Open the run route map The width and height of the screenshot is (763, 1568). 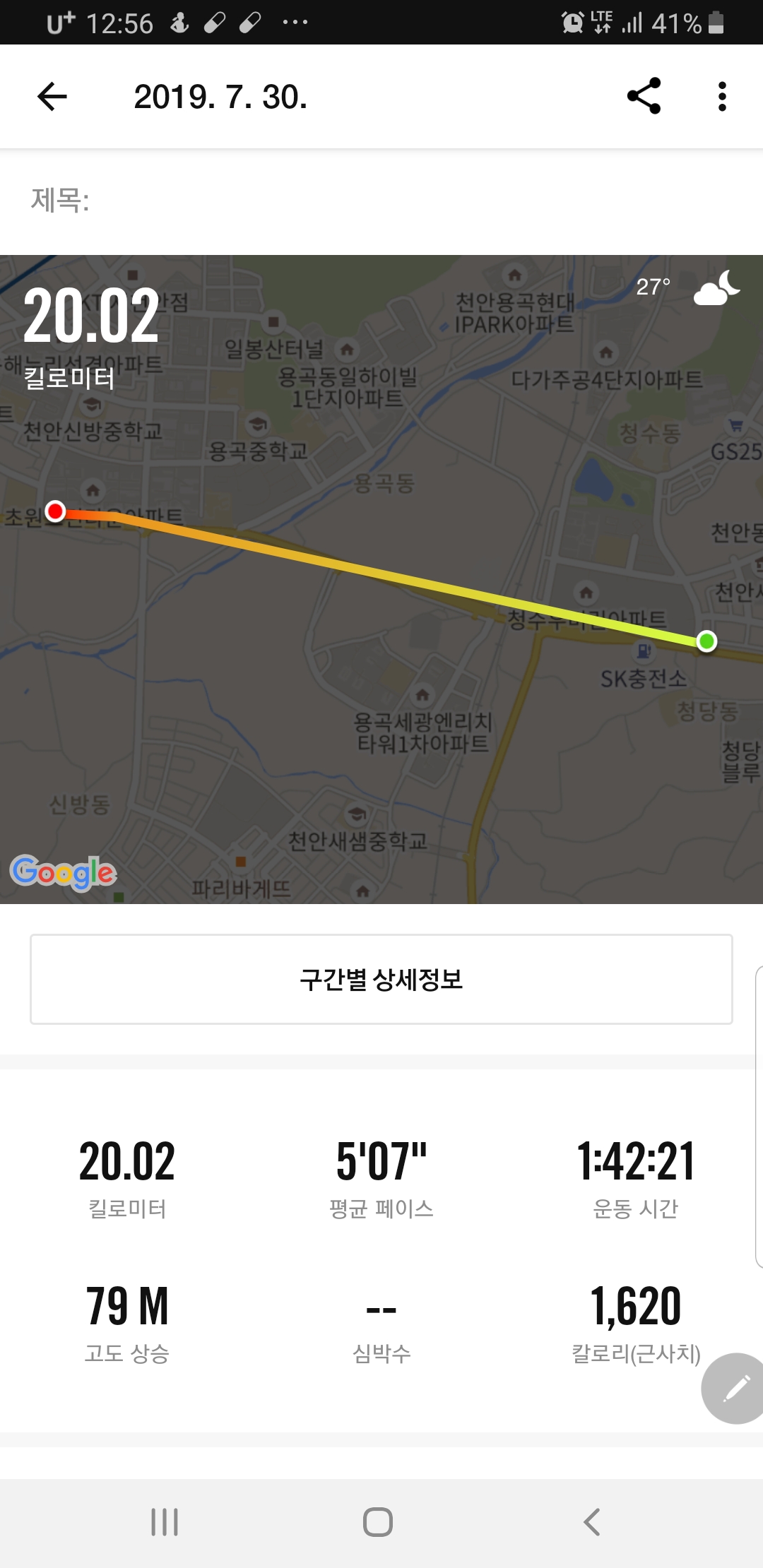pyautogui.click(x=381, y=579)
